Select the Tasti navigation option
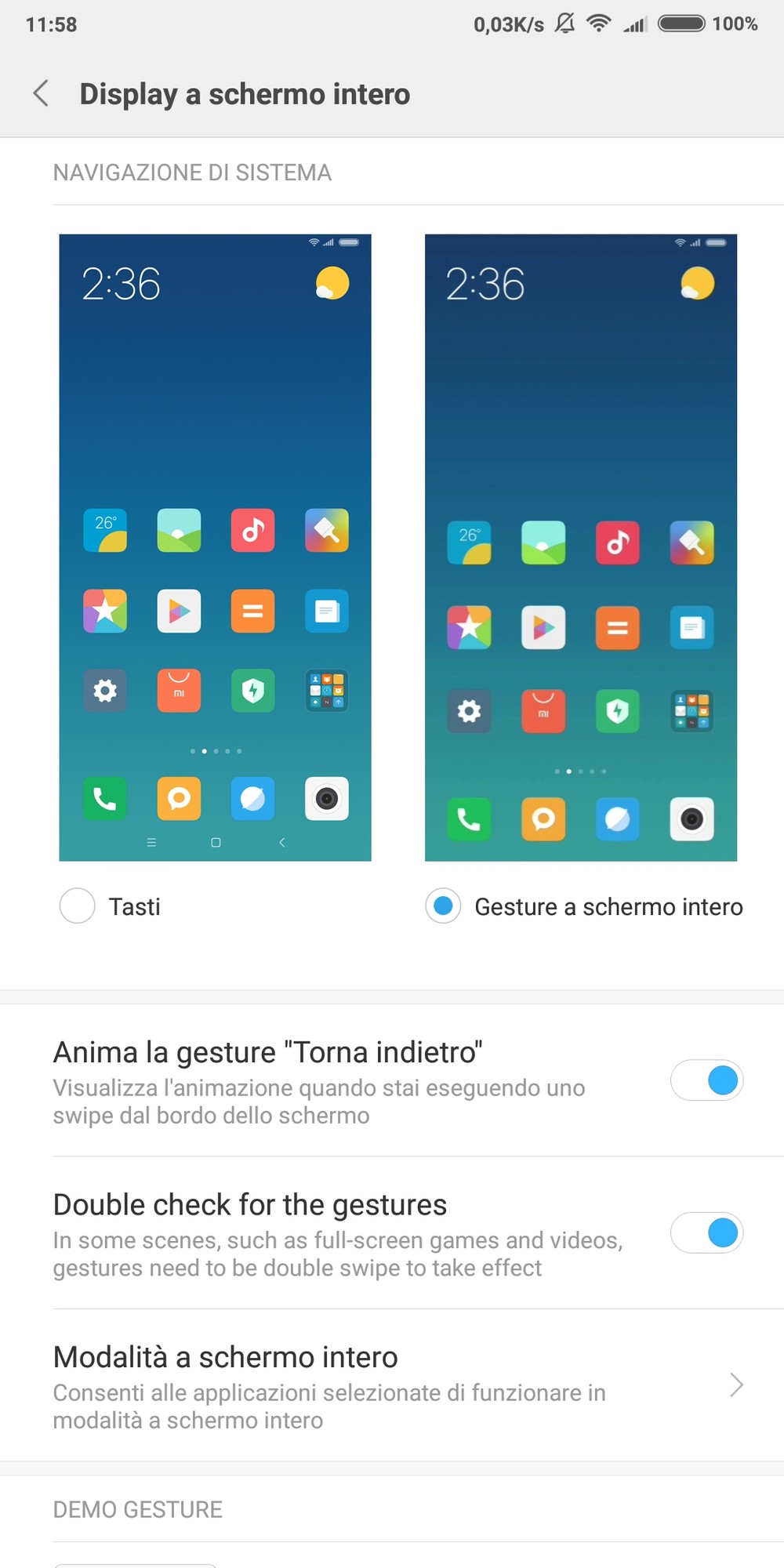This screenshot has height=1568, width=784. tap(78, 906)
